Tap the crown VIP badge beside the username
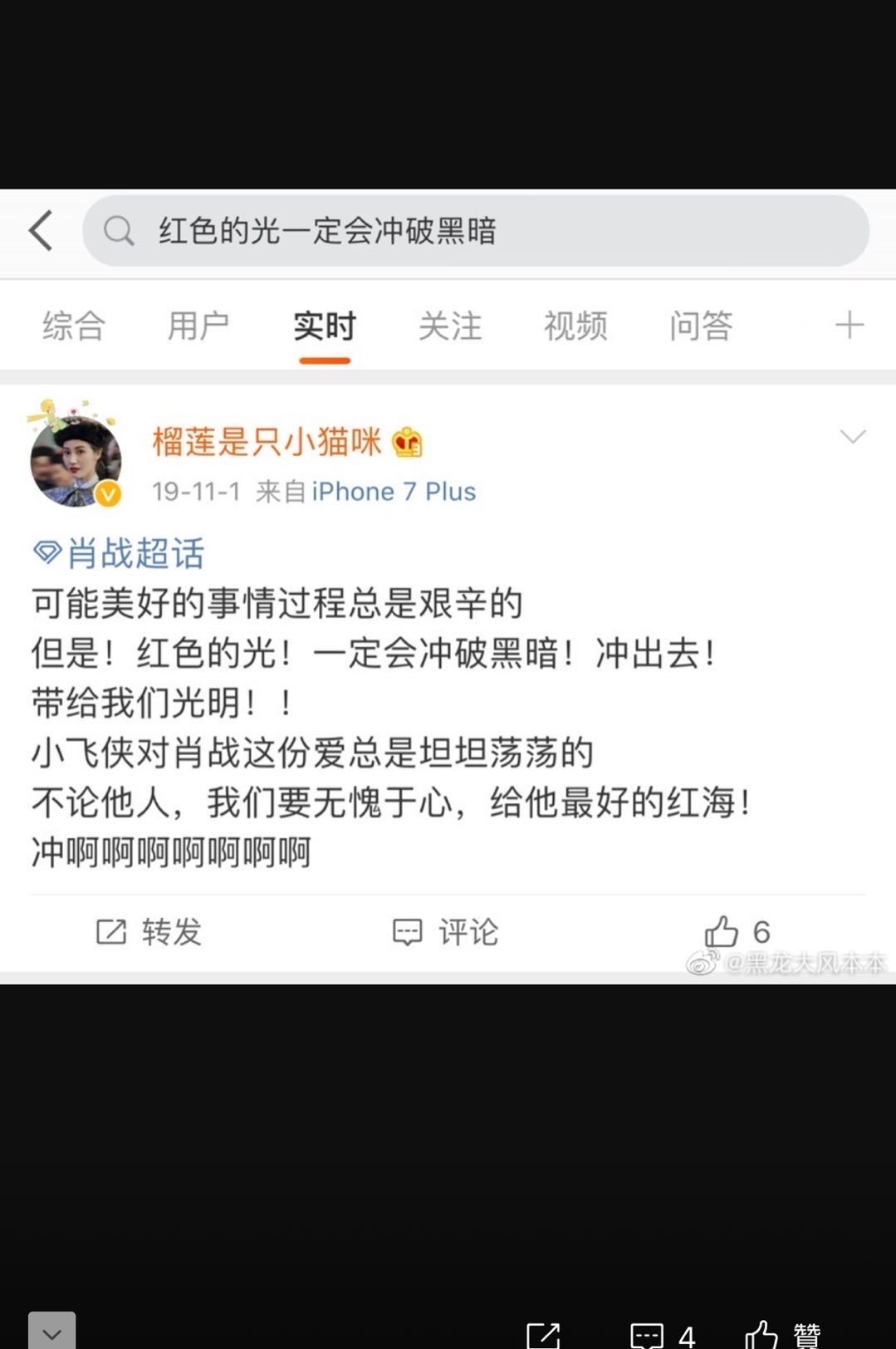896x1349 pixels. pos(406,444)
